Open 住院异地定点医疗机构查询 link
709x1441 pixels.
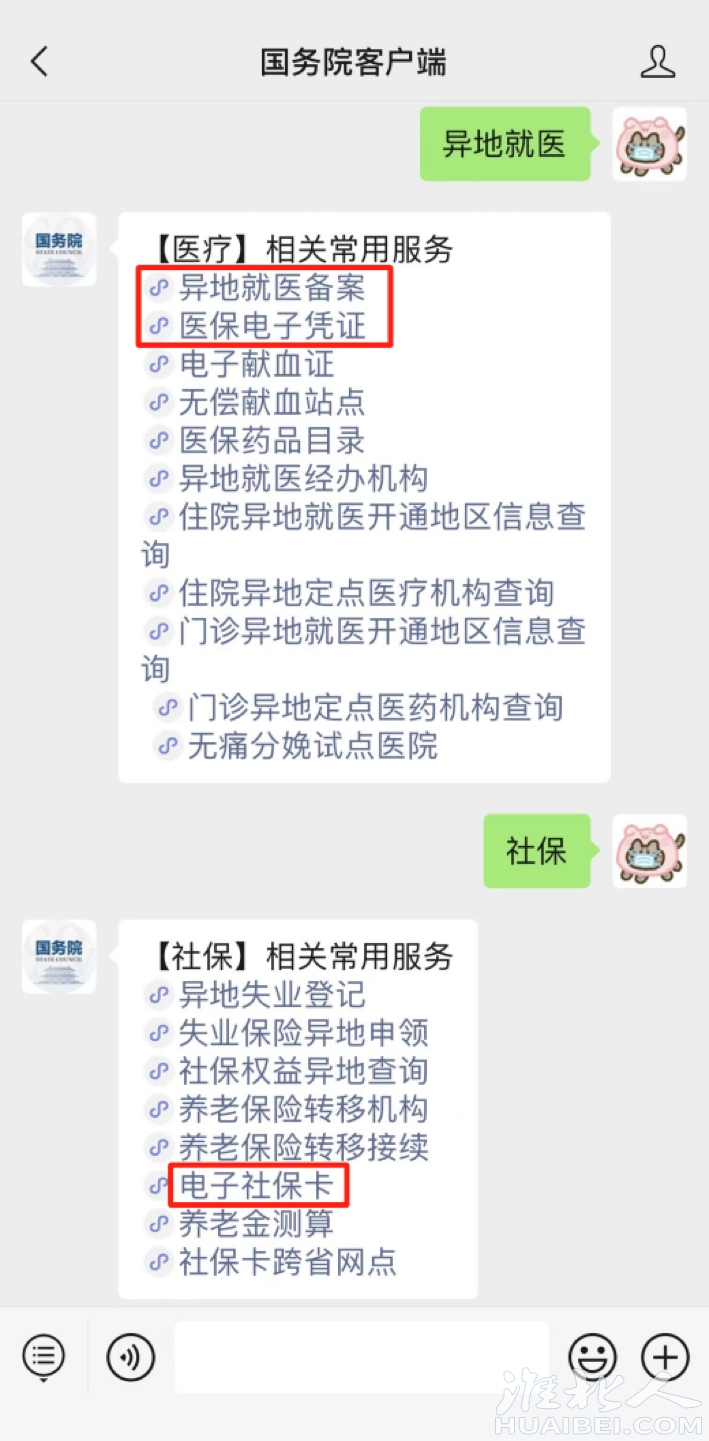tap(365, 593)
